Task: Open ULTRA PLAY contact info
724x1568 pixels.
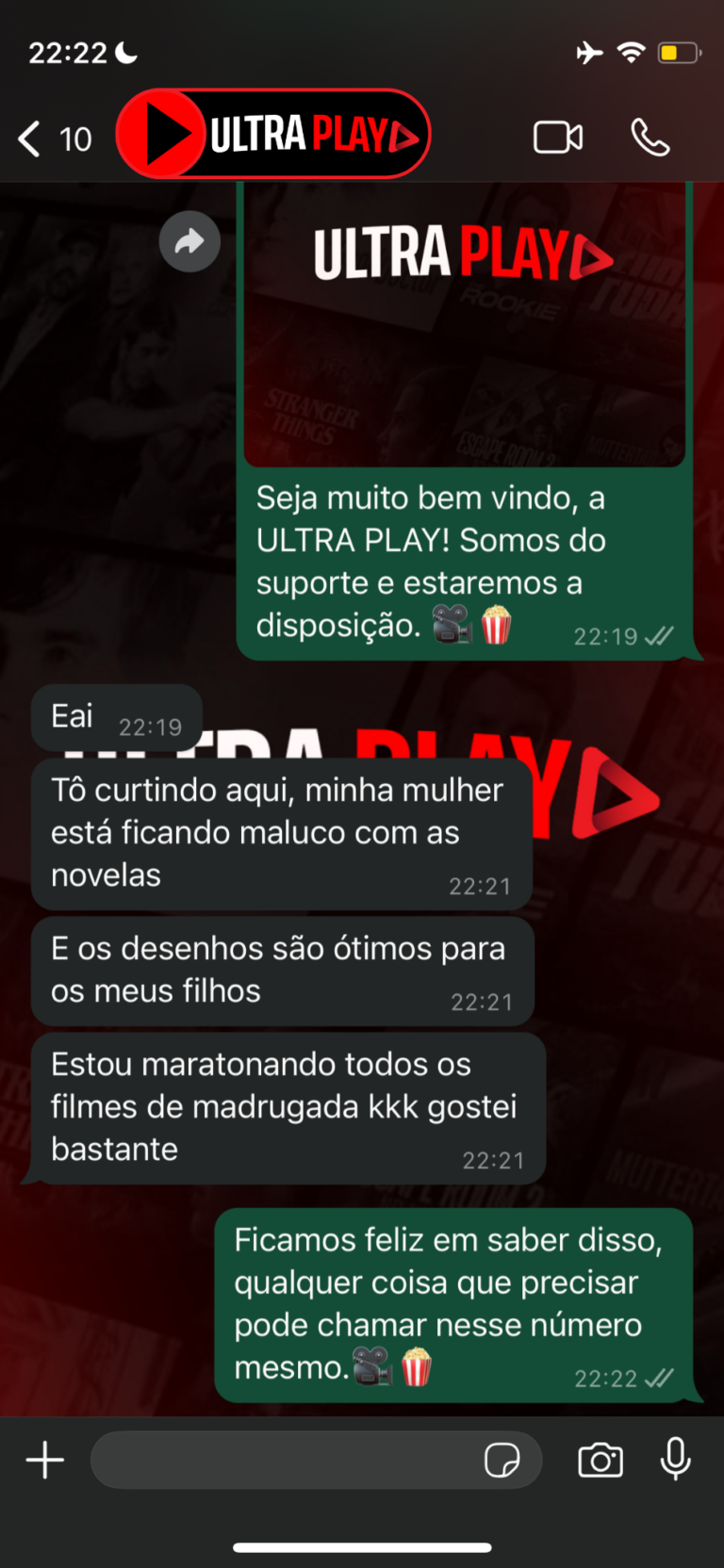Action: click(273, 135)
